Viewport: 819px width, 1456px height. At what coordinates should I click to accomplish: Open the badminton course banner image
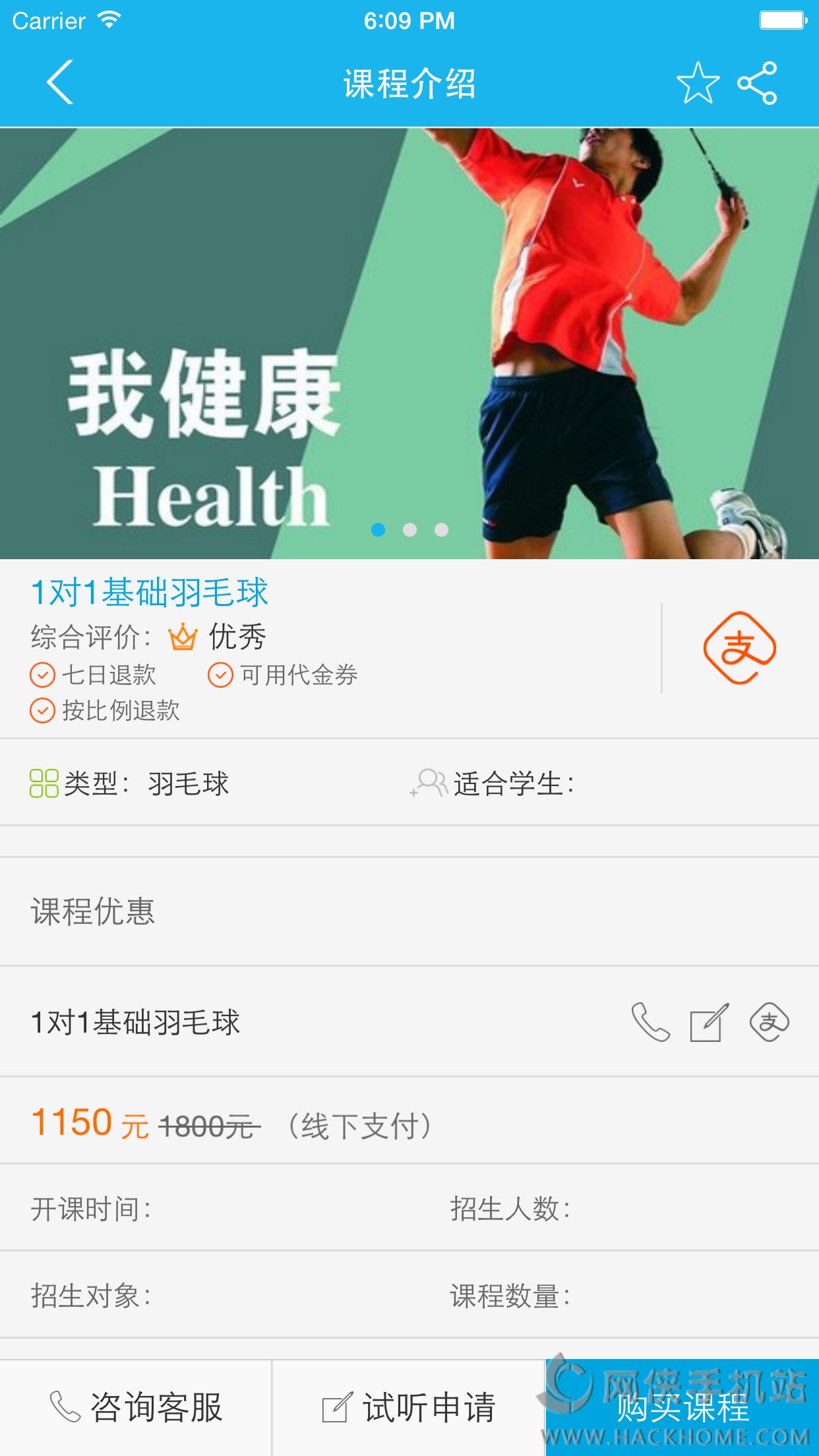409,343
